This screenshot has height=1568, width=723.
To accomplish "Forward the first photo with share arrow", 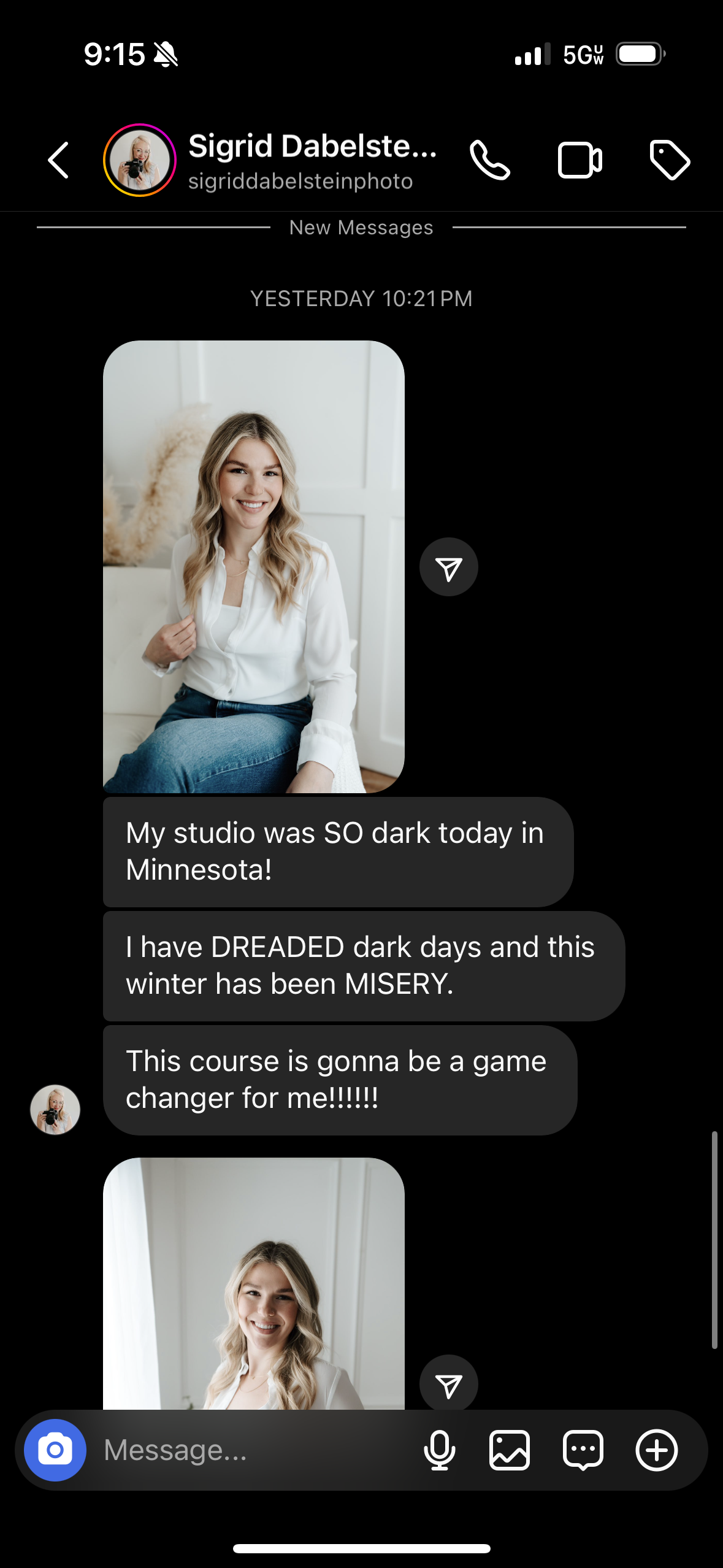I will tap(448, 567).
